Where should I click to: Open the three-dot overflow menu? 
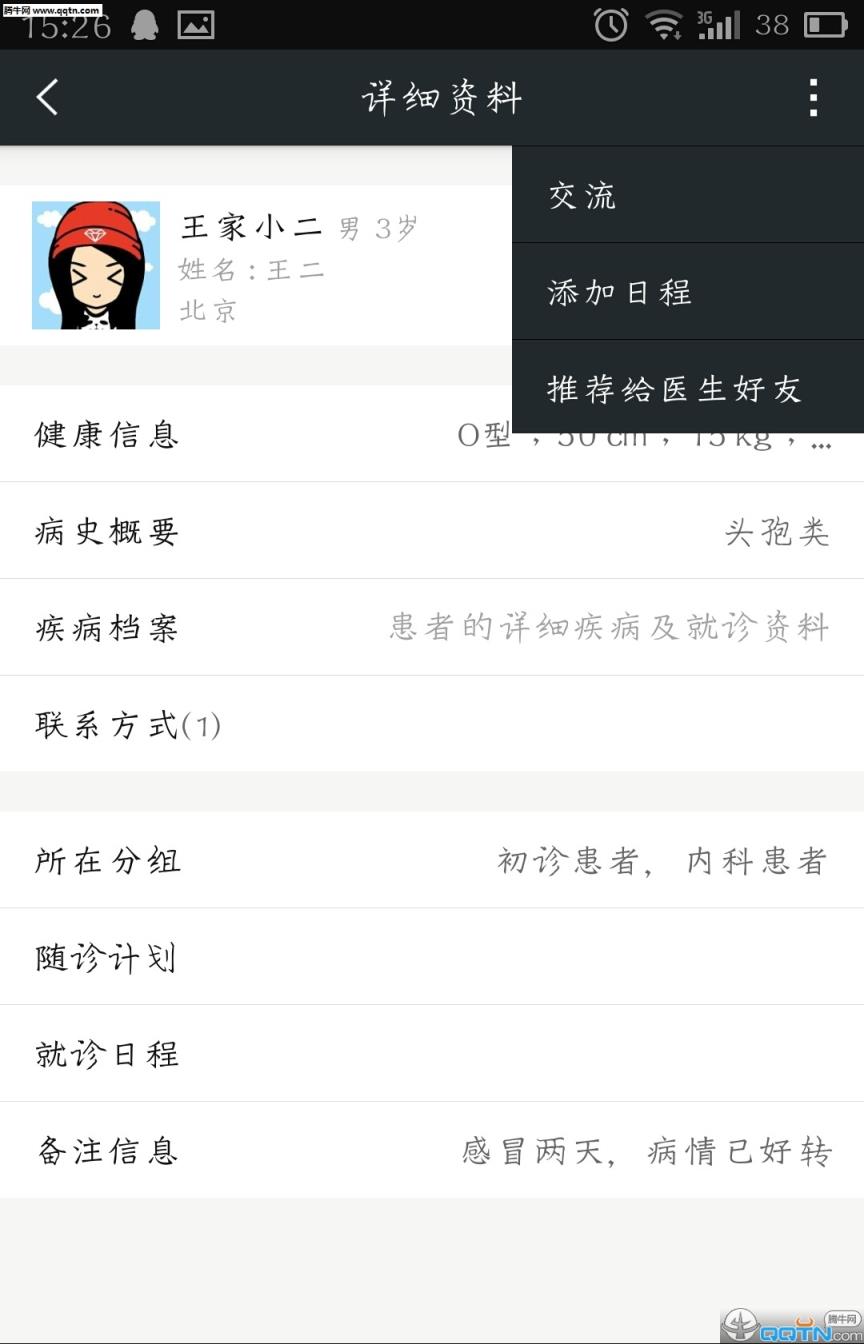point(813,97)
